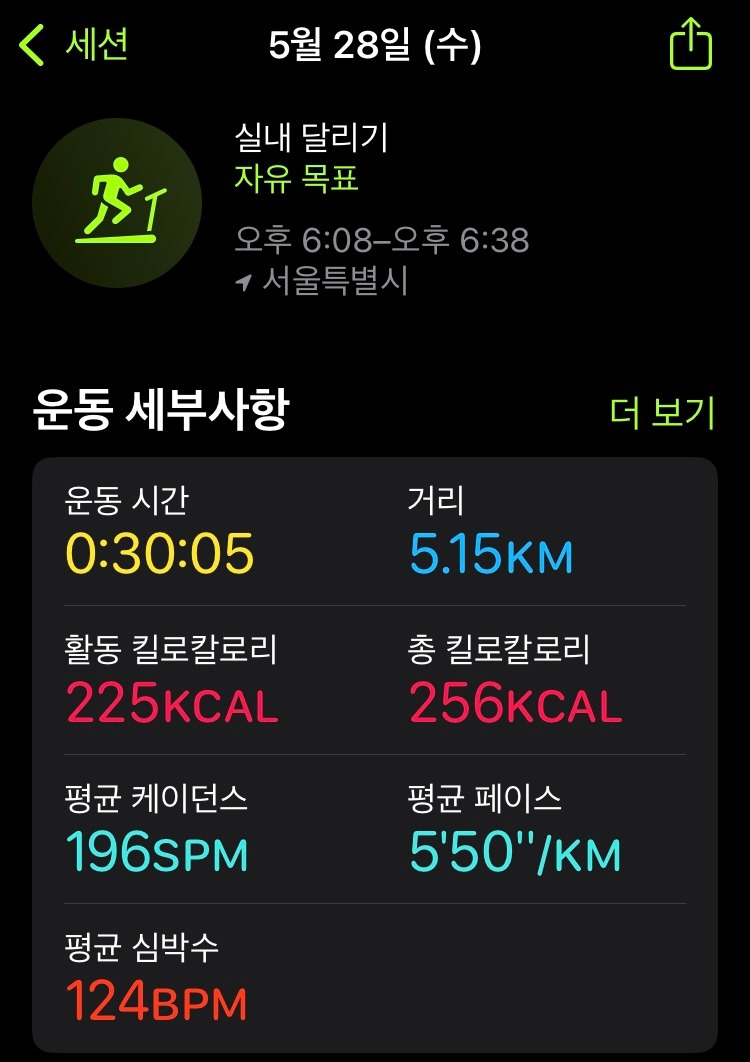Viewport: 750px width, 1062px height.
Task: Tap the back chevron next to 세션
Action: coord(29,44)
